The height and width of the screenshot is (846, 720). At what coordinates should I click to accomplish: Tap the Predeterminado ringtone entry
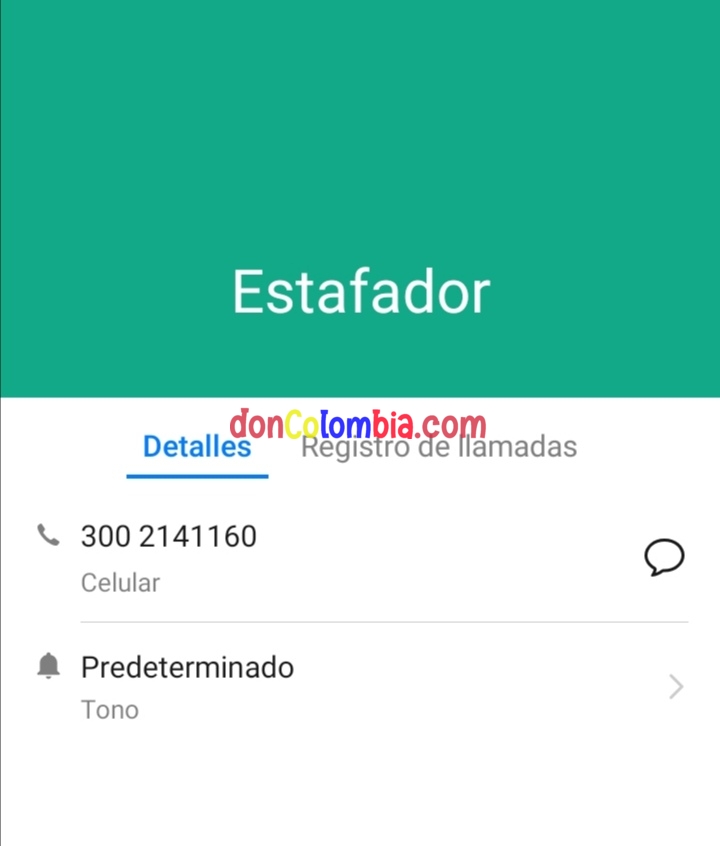coord(187,667)
